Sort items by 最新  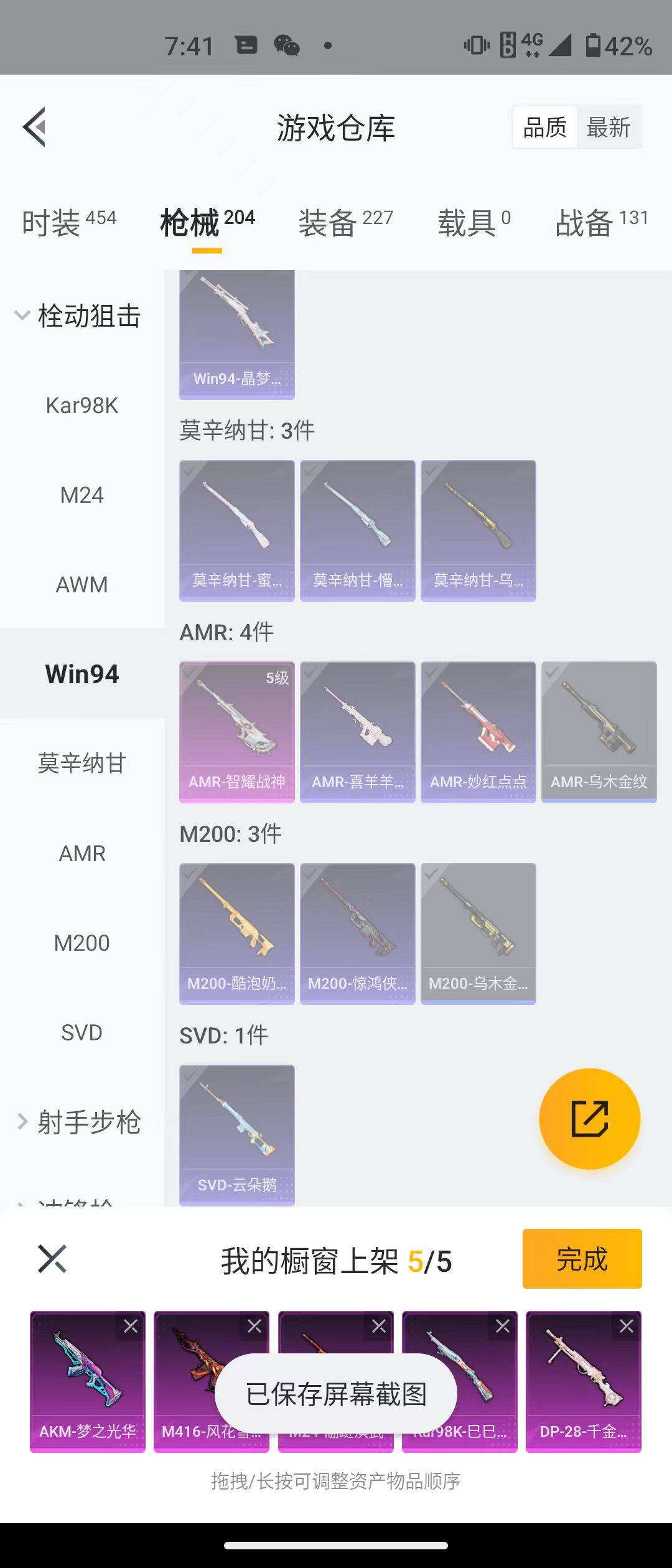pyautogui.click(x=608, y=128)
